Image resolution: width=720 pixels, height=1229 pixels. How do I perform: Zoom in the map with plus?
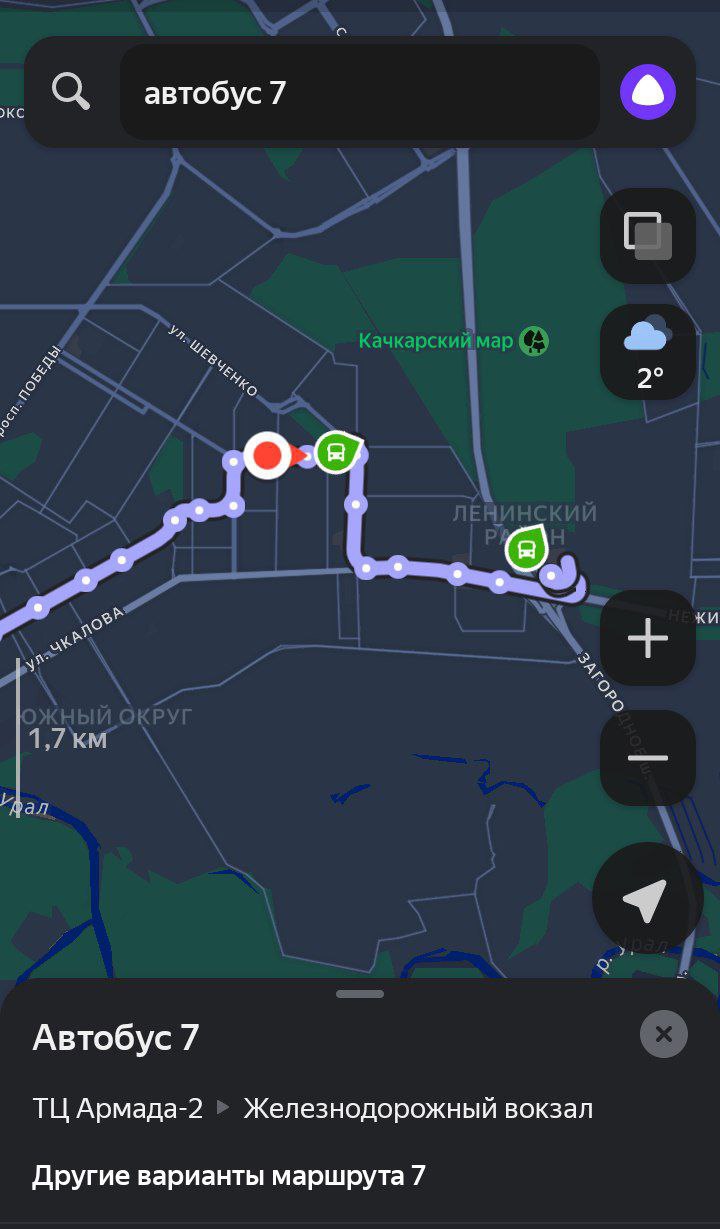647,638
